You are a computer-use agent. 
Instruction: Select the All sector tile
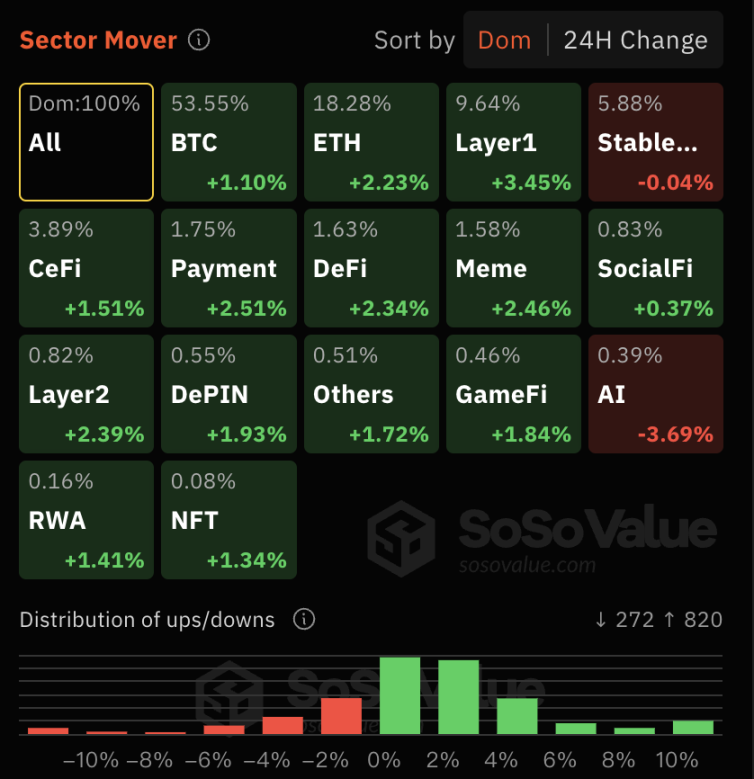86,142
